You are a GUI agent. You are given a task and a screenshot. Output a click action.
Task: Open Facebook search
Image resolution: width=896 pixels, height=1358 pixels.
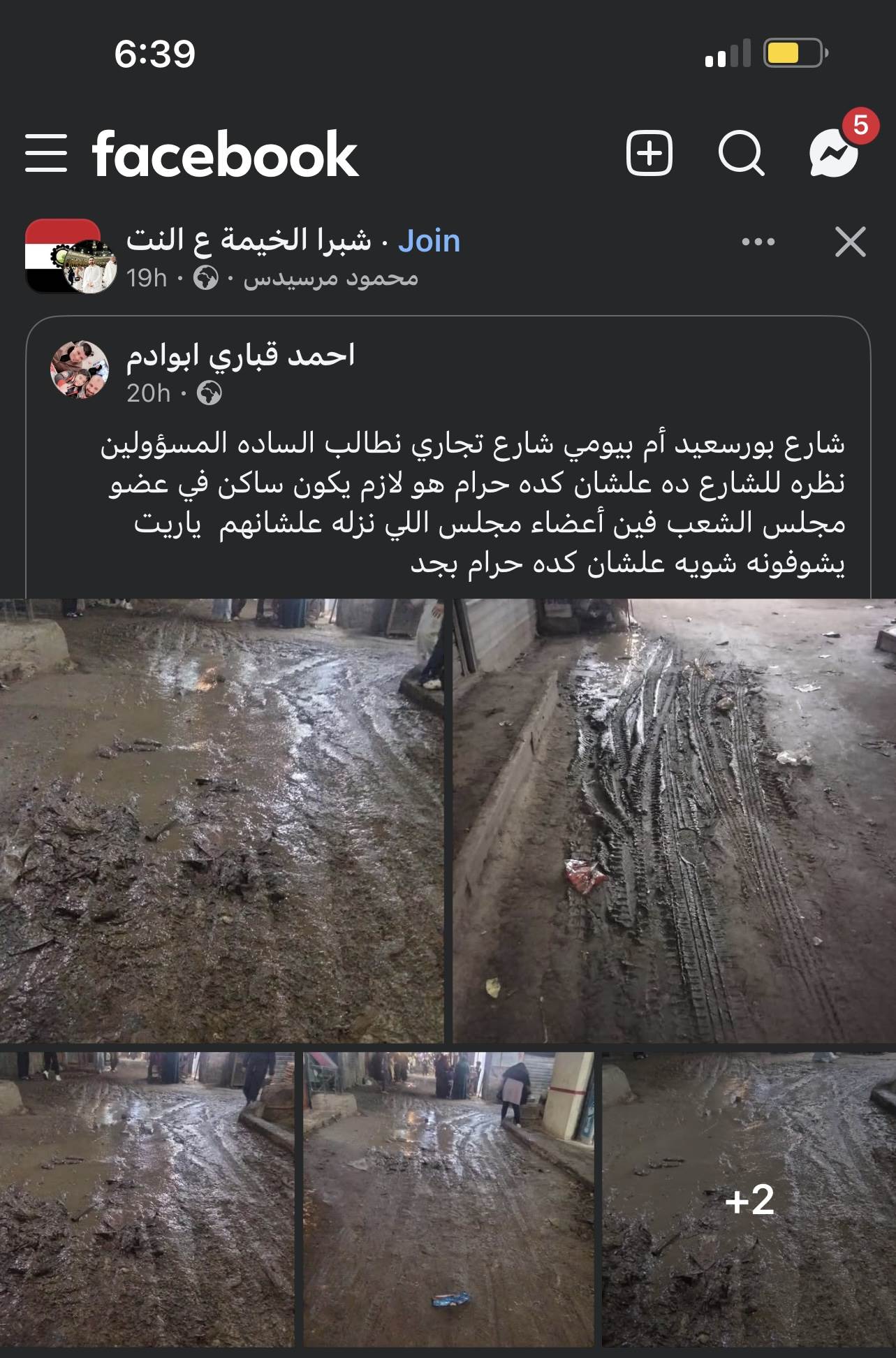click(741, 153)
